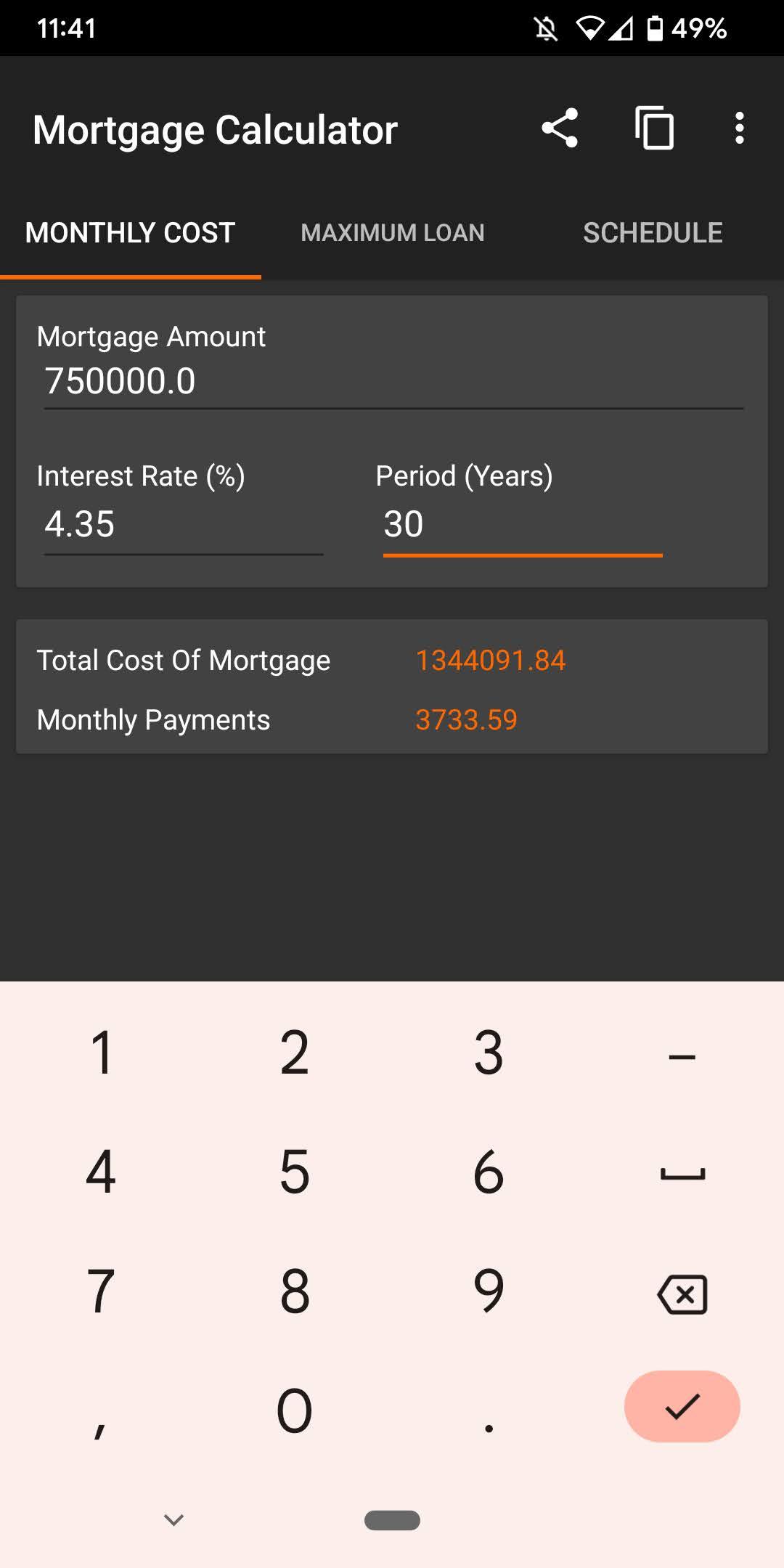Viewport: 784px width, 1568px height.
Task: Confirm input with the checkmark key
Action: 682,1407
